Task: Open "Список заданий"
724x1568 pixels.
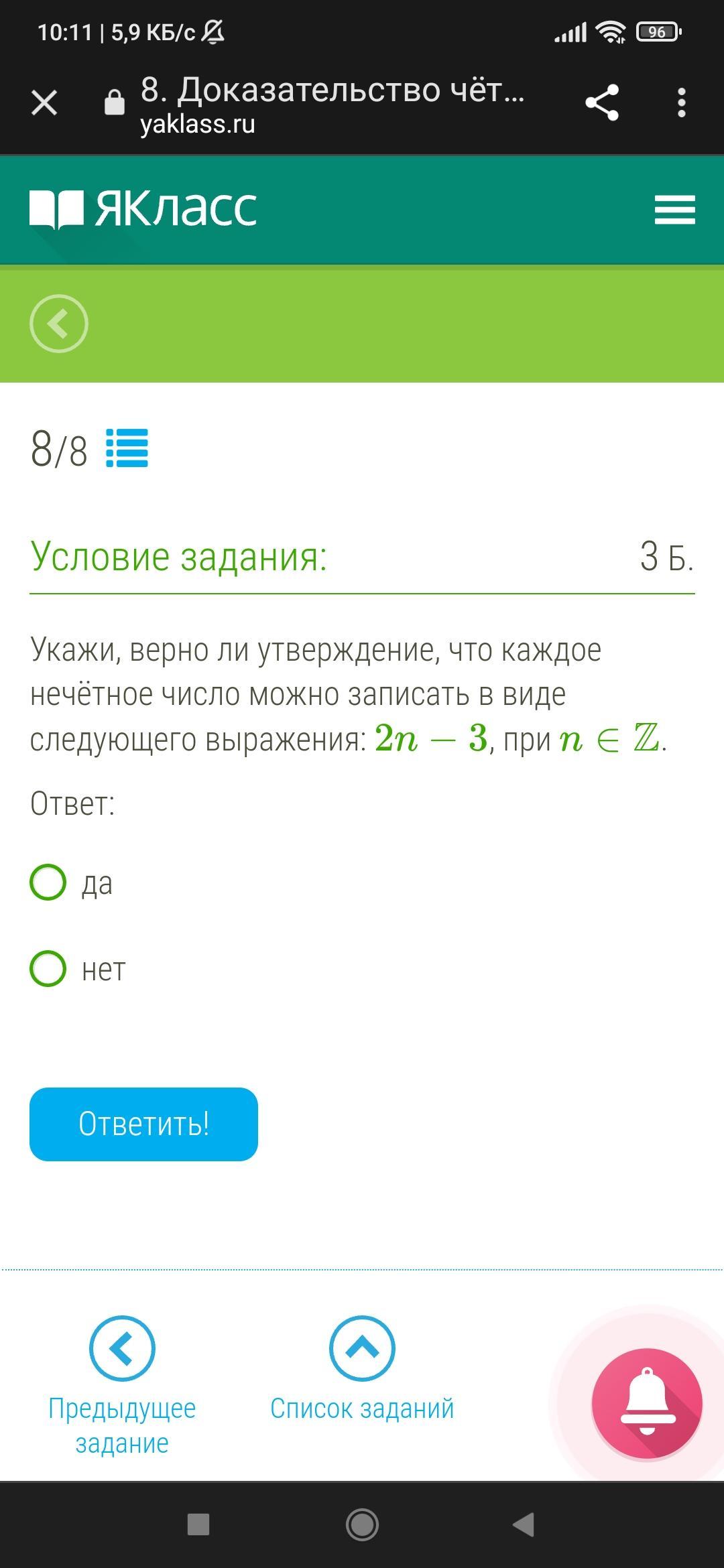Action: [362, 1368]
